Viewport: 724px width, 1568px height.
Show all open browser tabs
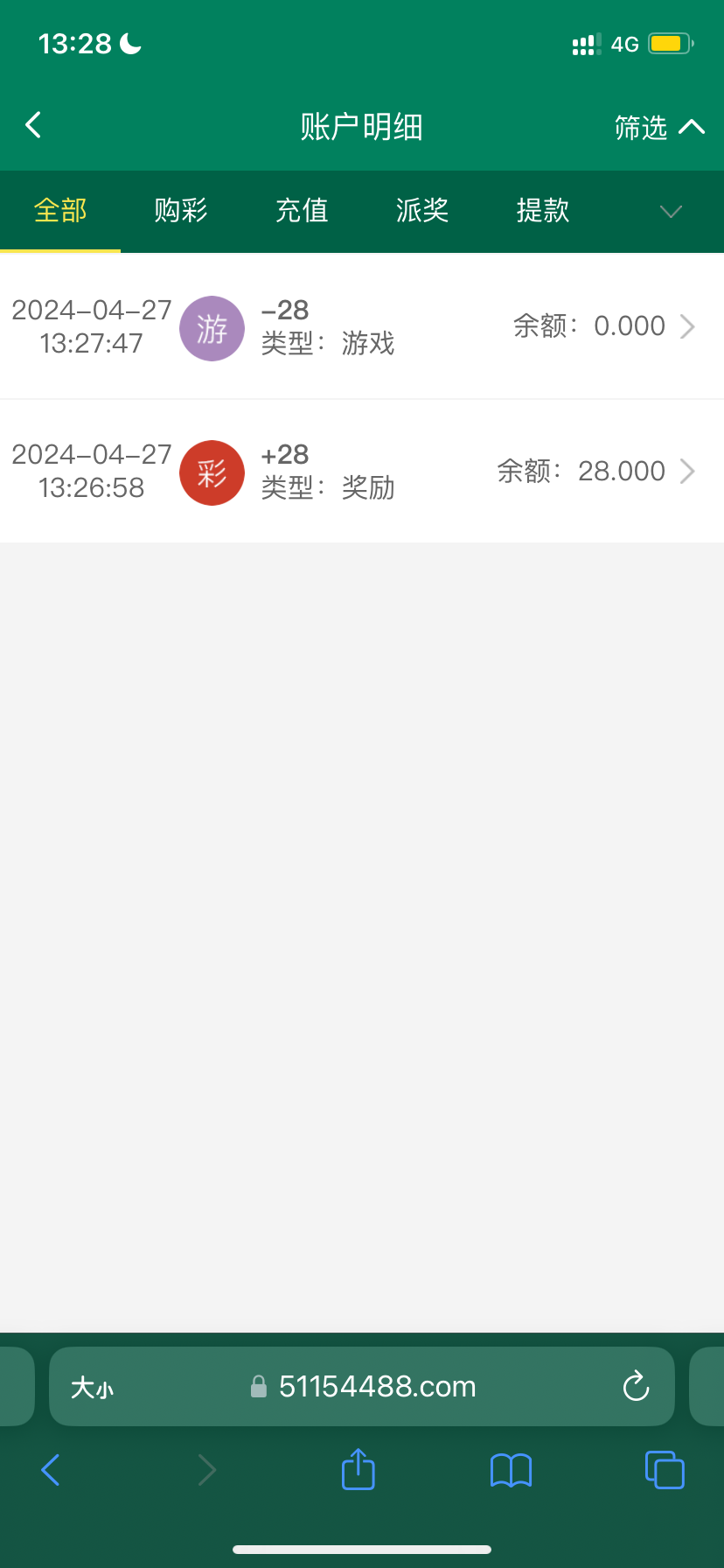(665, 1470)
